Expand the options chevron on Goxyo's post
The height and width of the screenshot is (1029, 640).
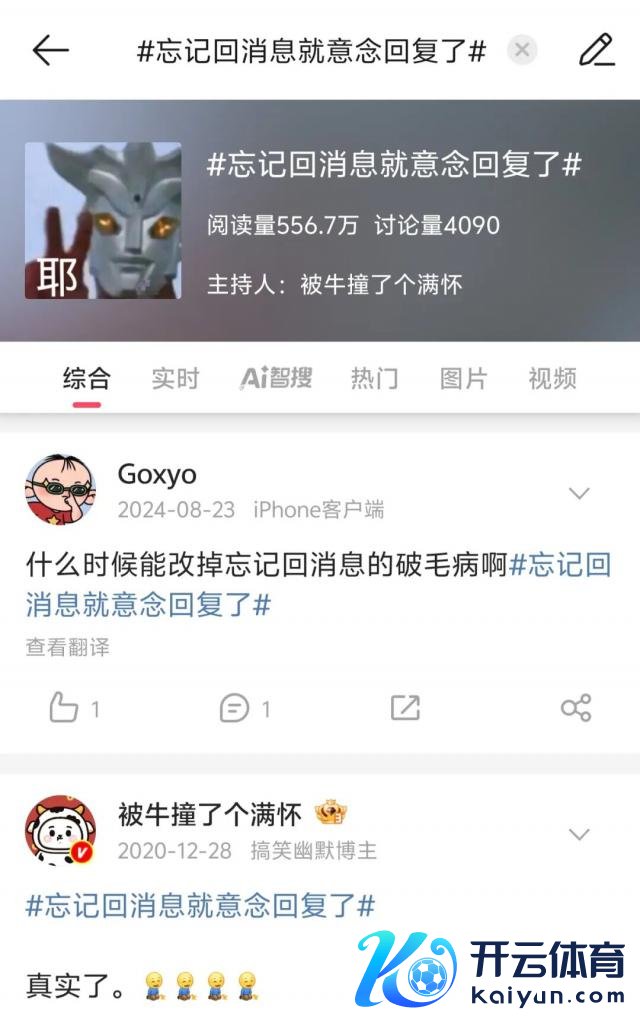(579, 493)
